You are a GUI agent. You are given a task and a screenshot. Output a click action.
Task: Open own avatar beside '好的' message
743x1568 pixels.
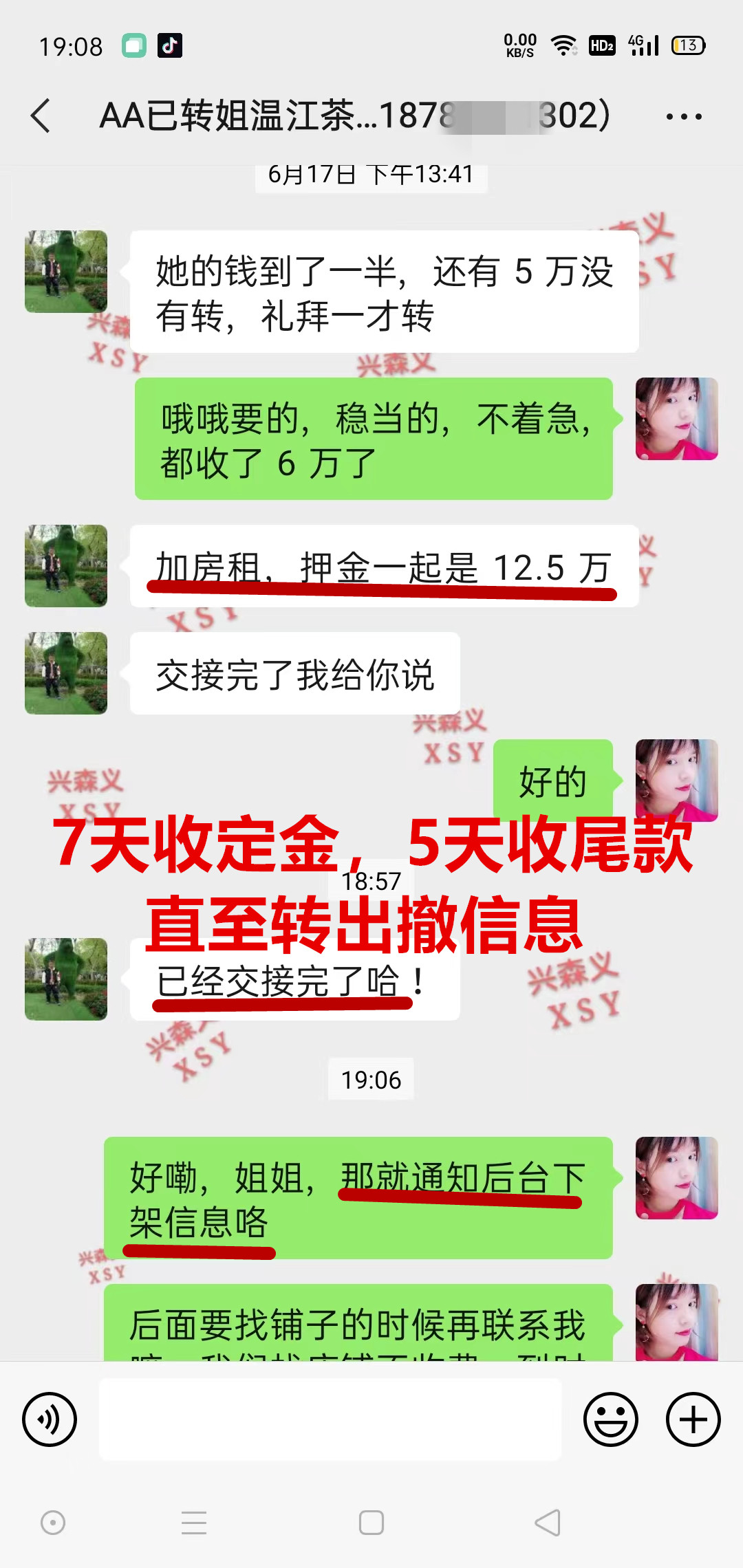(676, 780)
